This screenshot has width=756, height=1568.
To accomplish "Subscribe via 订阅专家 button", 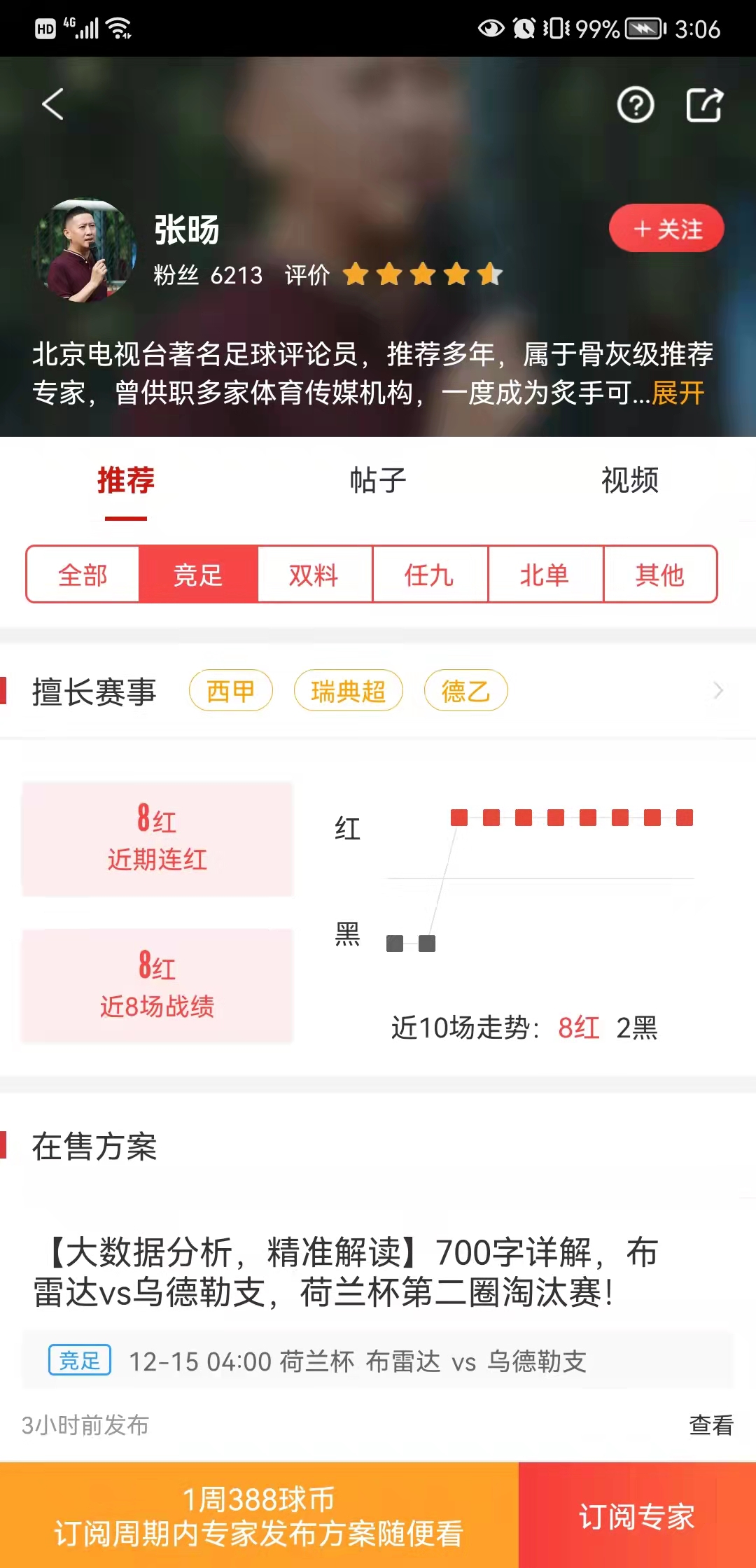I will (x=636, y=1516).
